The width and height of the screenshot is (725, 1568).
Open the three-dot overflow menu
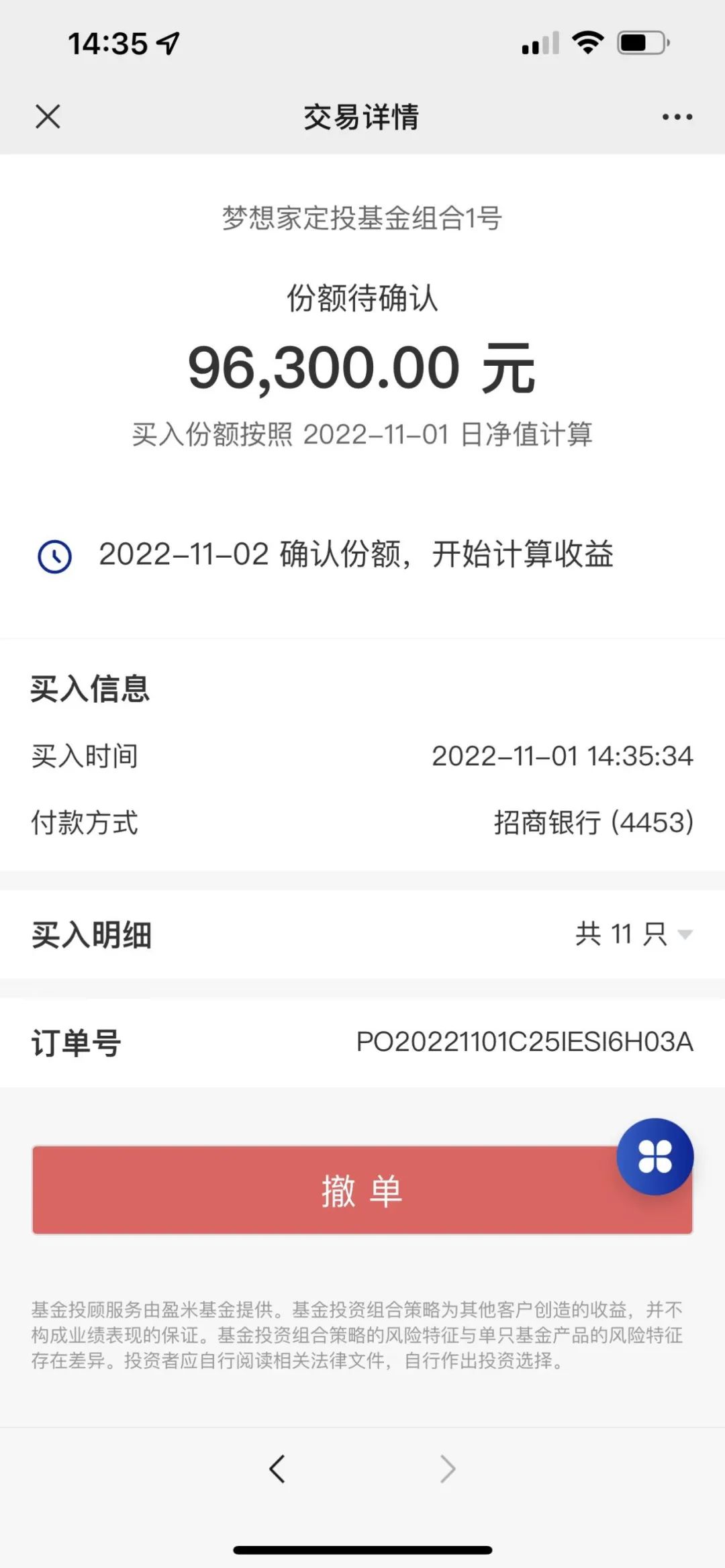[x=677, y=117]
